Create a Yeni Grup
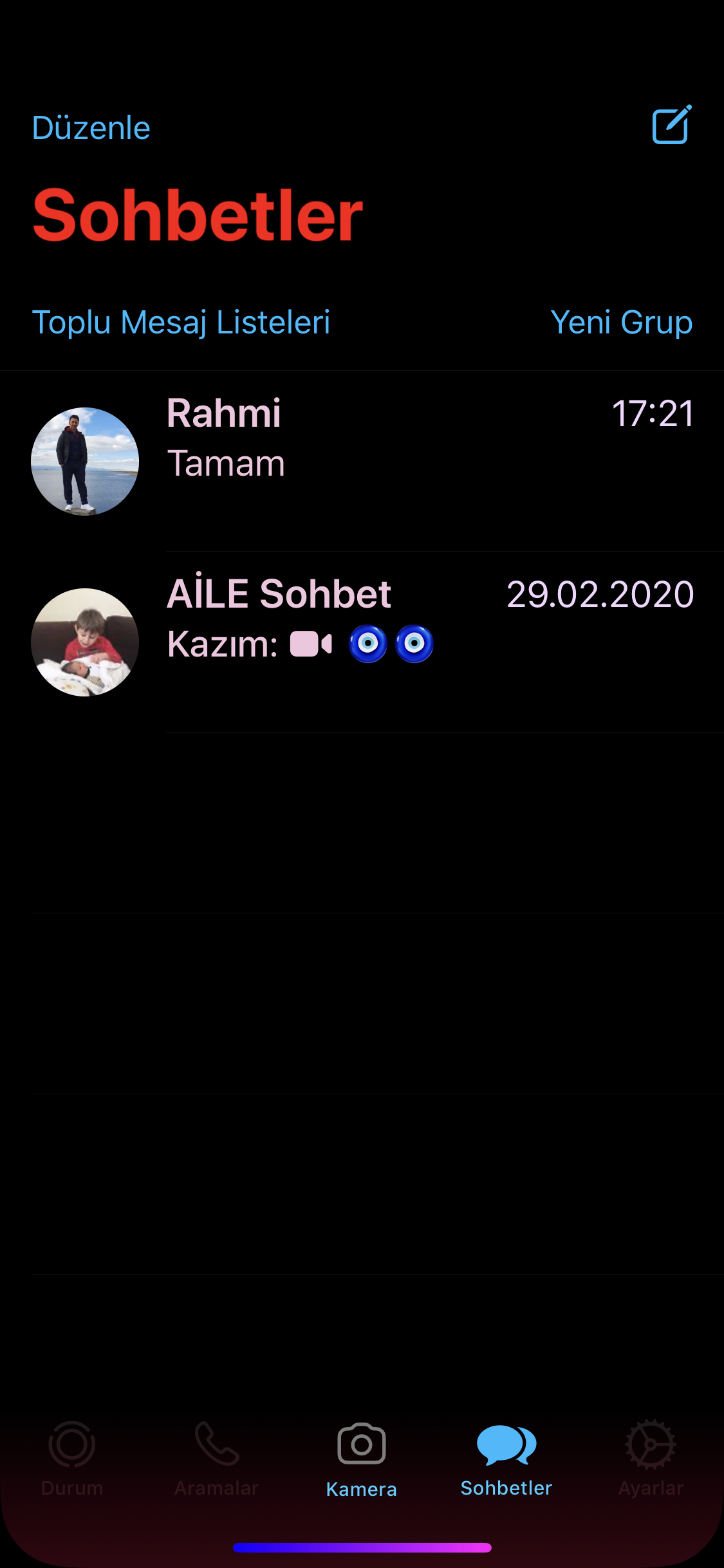 [x=621, y=322]
